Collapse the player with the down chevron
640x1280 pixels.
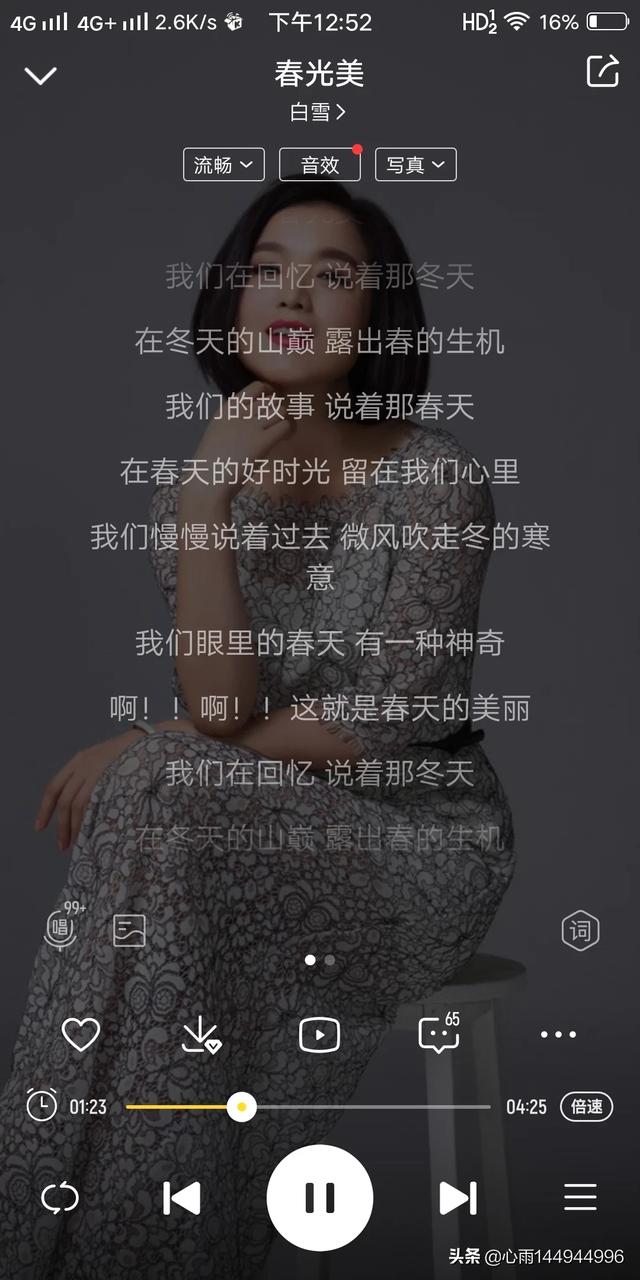tap(40, 76)
